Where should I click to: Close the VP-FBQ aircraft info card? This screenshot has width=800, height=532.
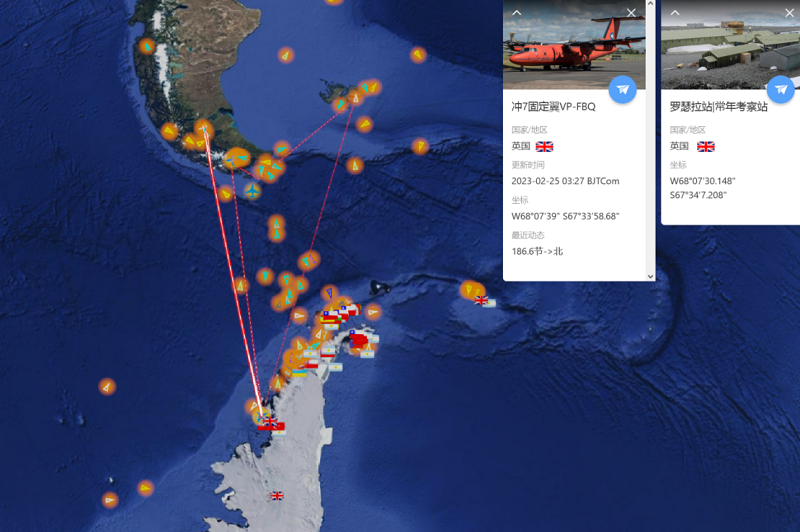[631, 13]
